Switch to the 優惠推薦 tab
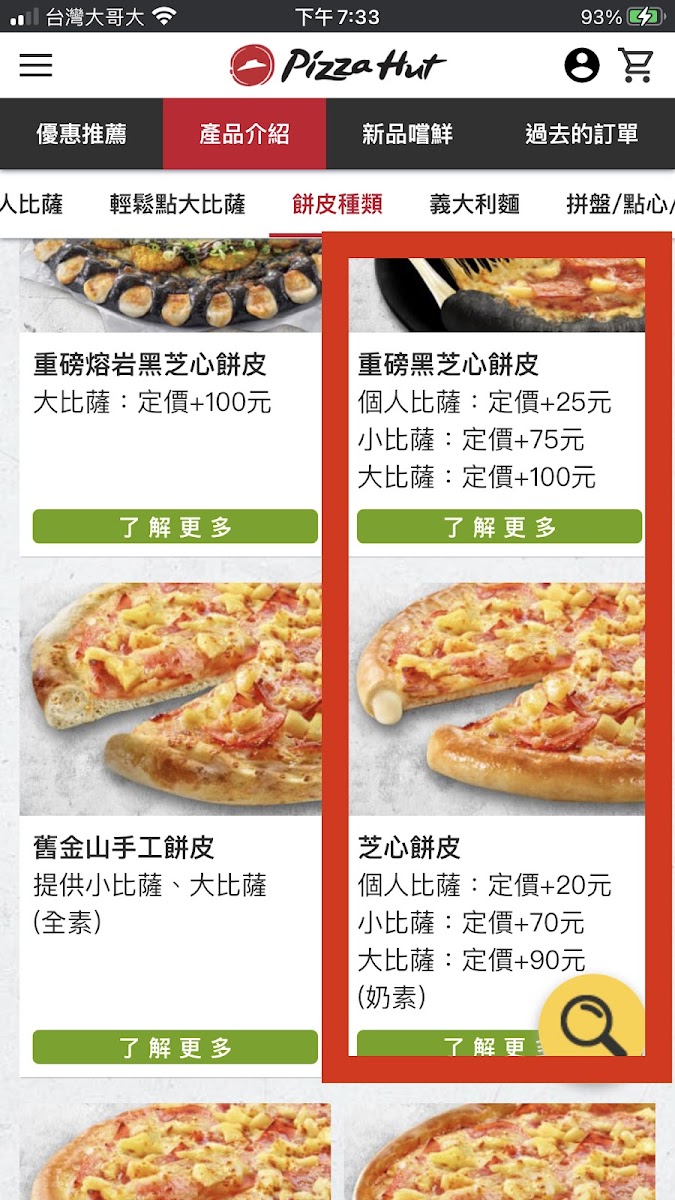The image size is (675, 1200). point(82,134)
